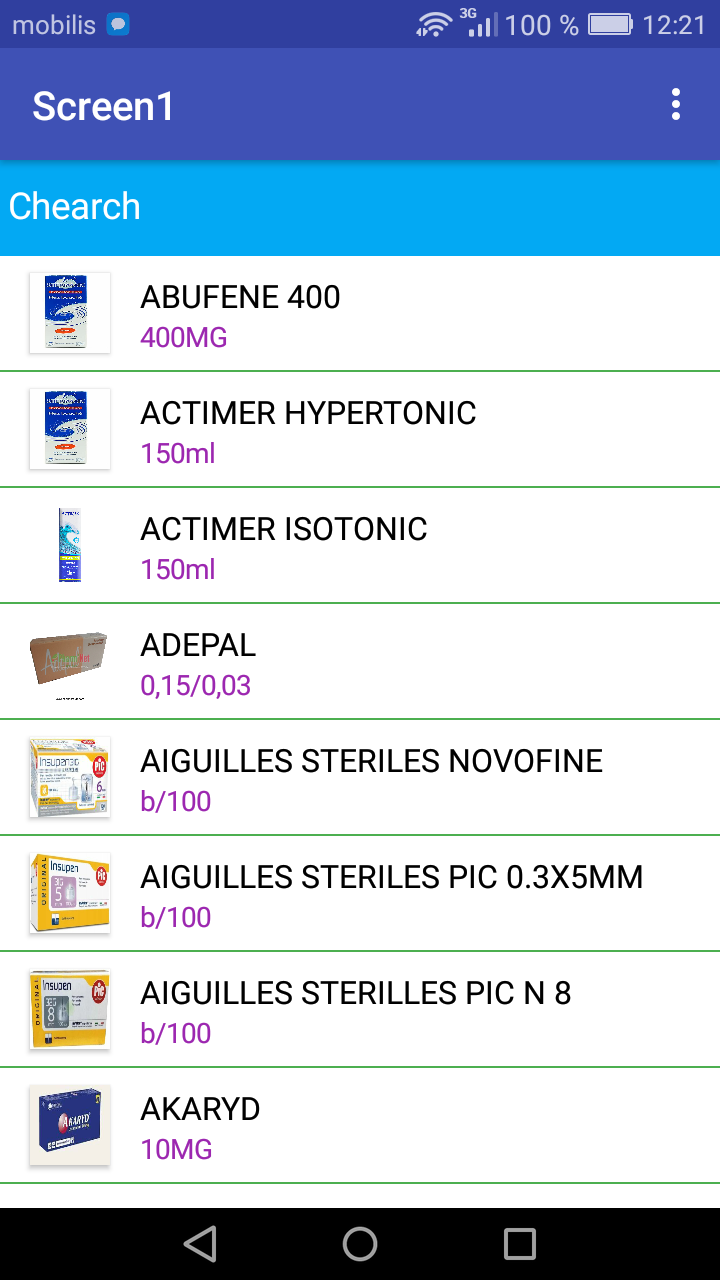Open the AKARYD 10MG row
The height and width of the screenshot is (1280, 720).
360,1126
